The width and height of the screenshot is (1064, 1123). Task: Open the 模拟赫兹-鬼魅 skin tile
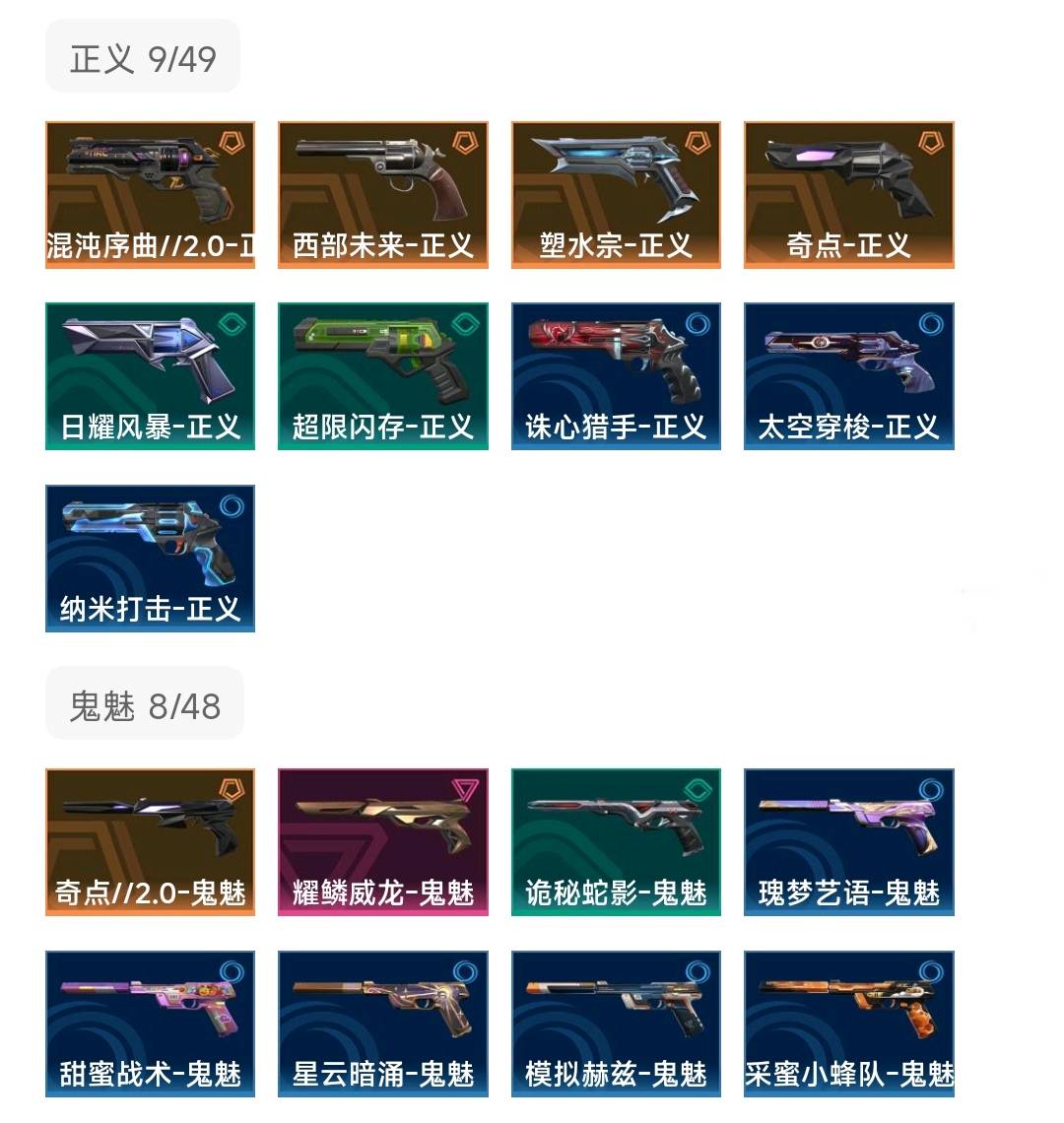(616, 1024)
